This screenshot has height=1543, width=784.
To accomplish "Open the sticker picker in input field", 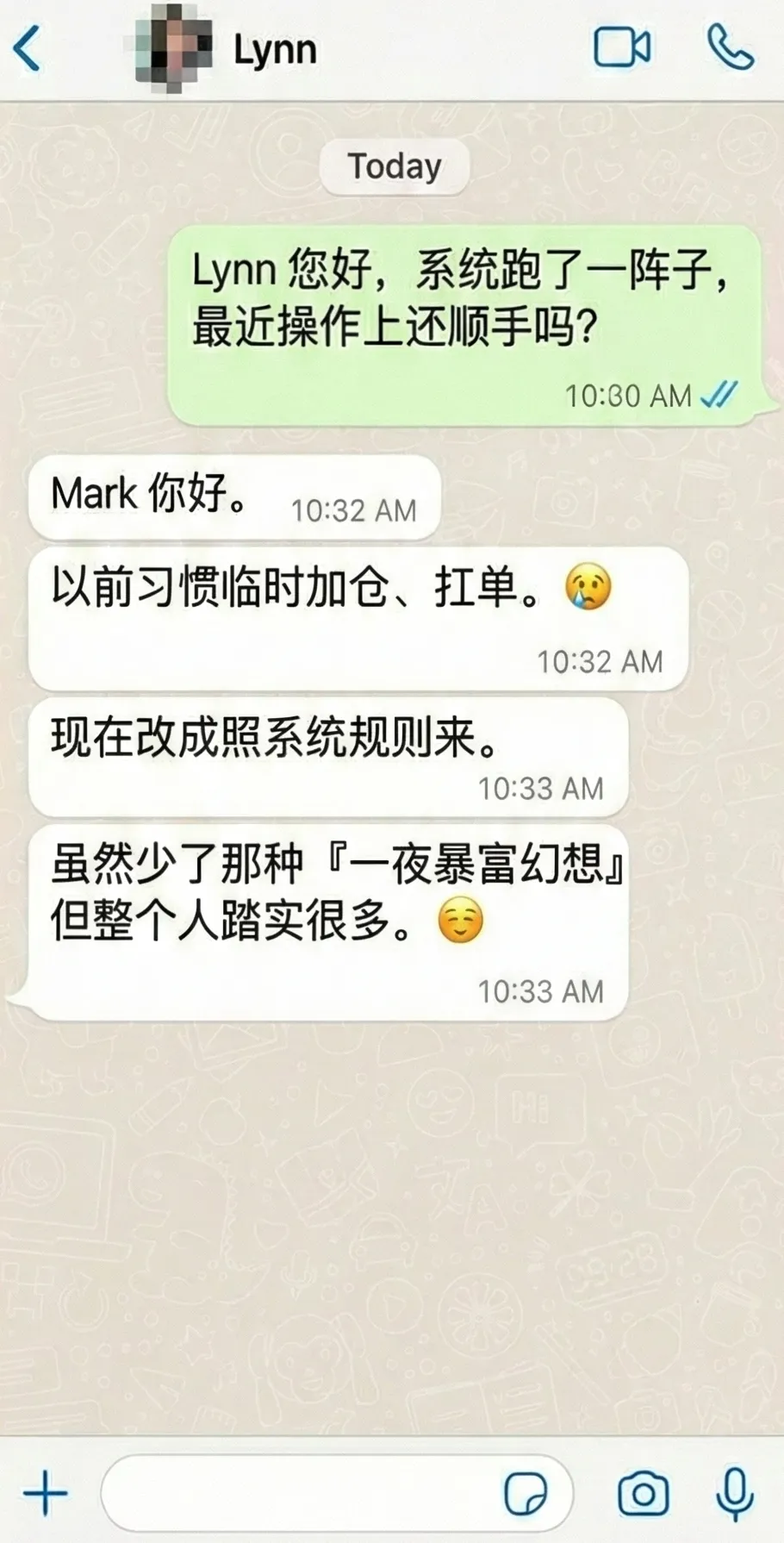I will point(526,1494).
